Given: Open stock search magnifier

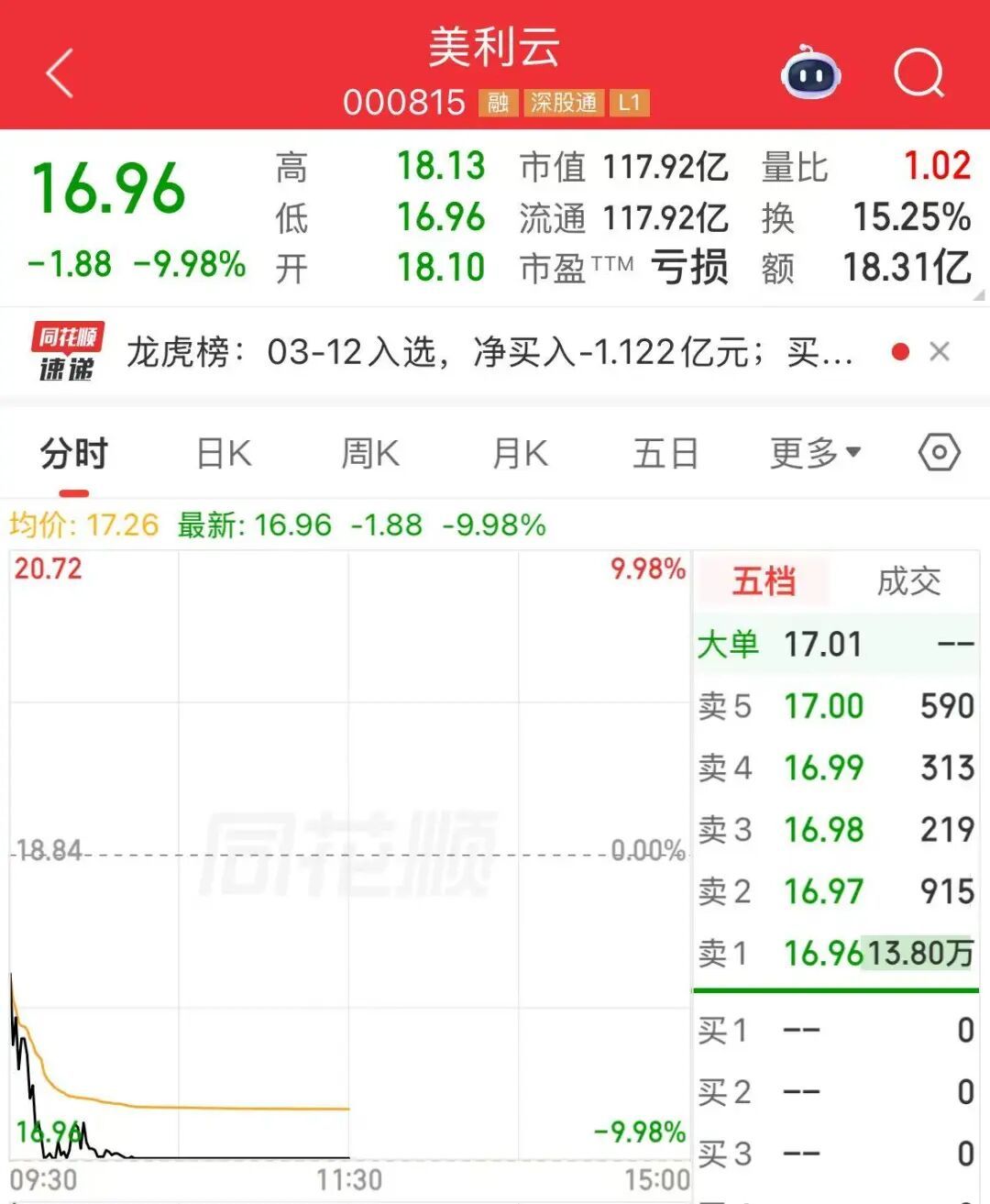Looking at the screenshot, I should pyautogui.click(x=918, y=73).
